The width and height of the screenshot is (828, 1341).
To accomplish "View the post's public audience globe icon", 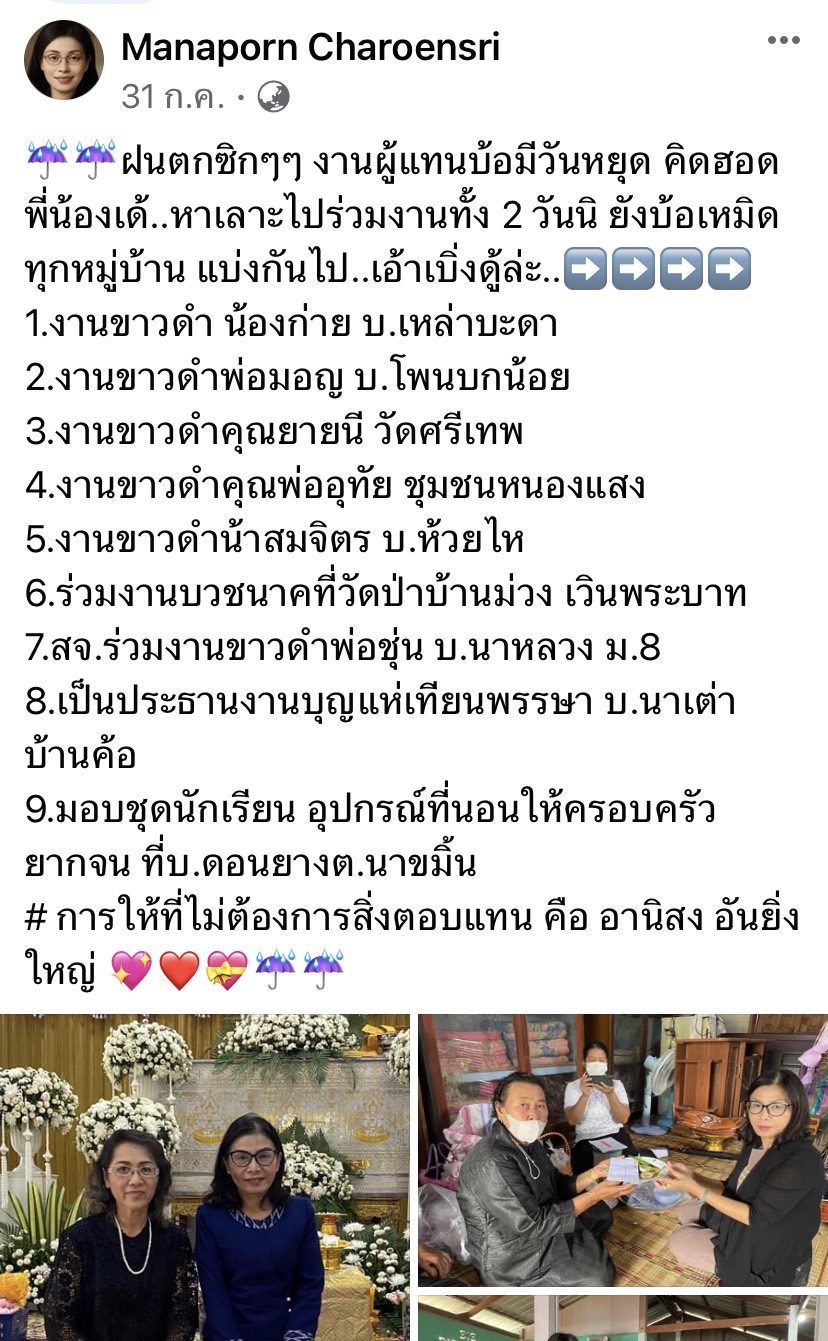I will tap(273, 97).
